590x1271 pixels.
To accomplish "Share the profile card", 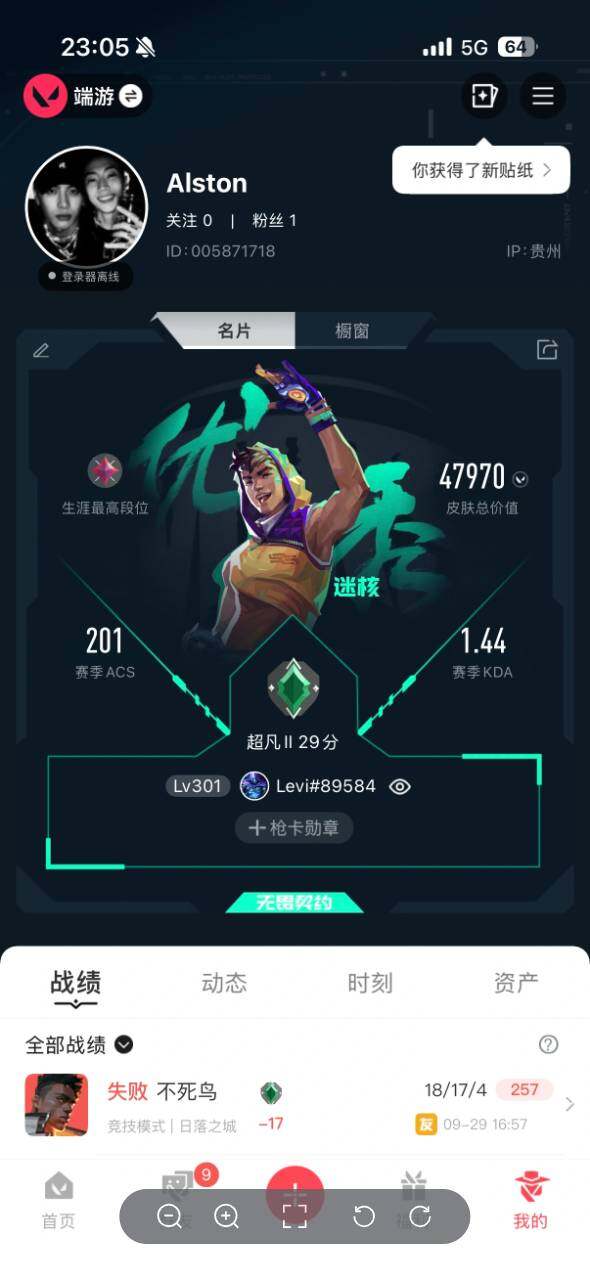I will [547, 349].
